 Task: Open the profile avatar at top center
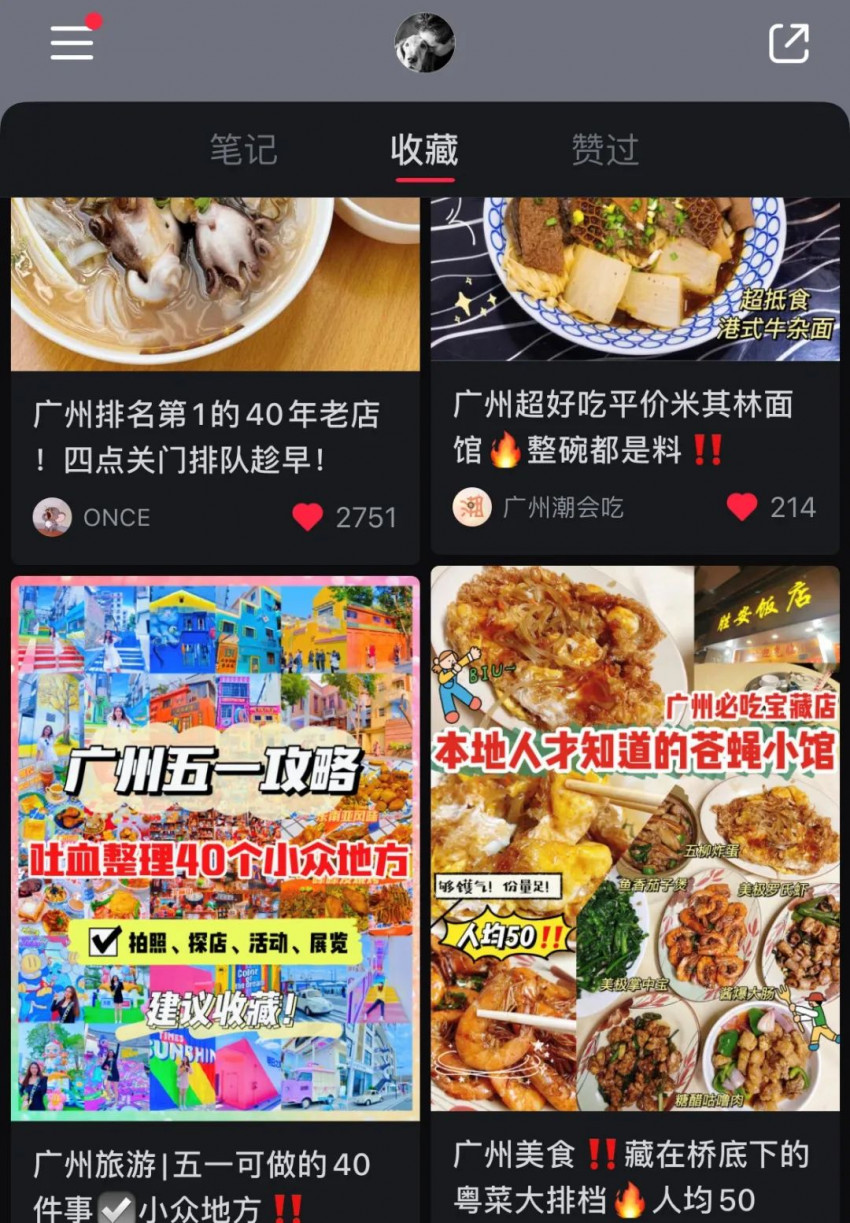425,42
